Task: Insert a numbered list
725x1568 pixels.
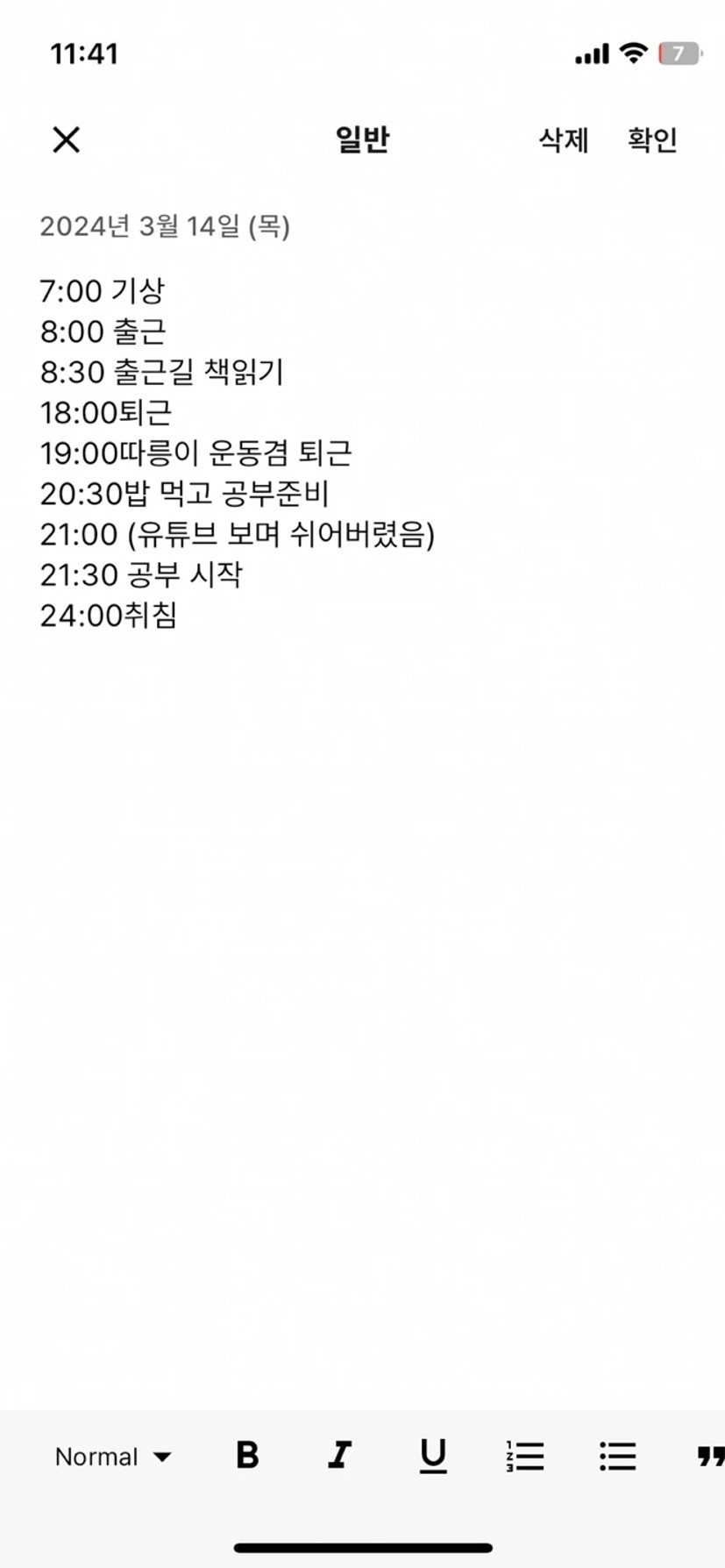Action: click(x=525, y=1456)
